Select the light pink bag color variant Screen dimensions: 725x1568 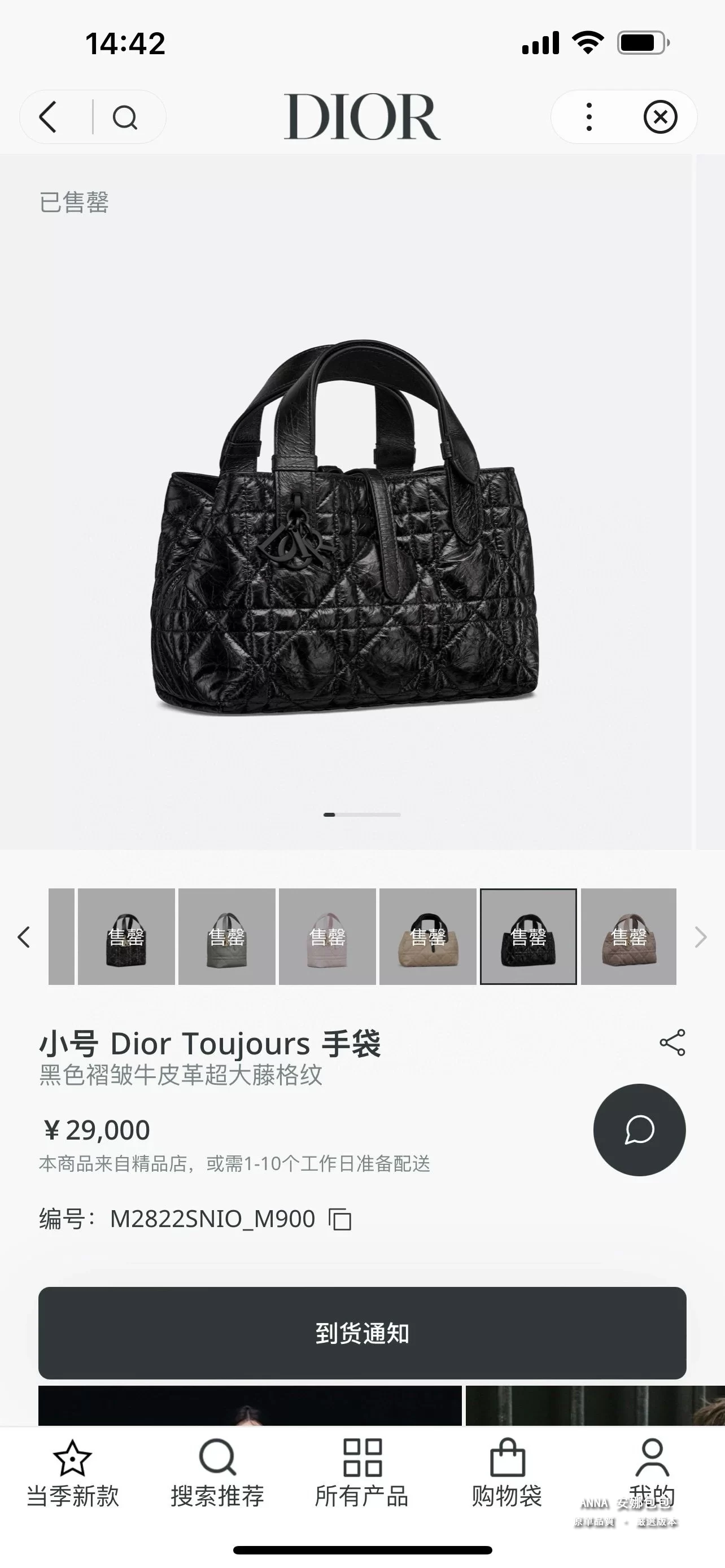(327, 937)
